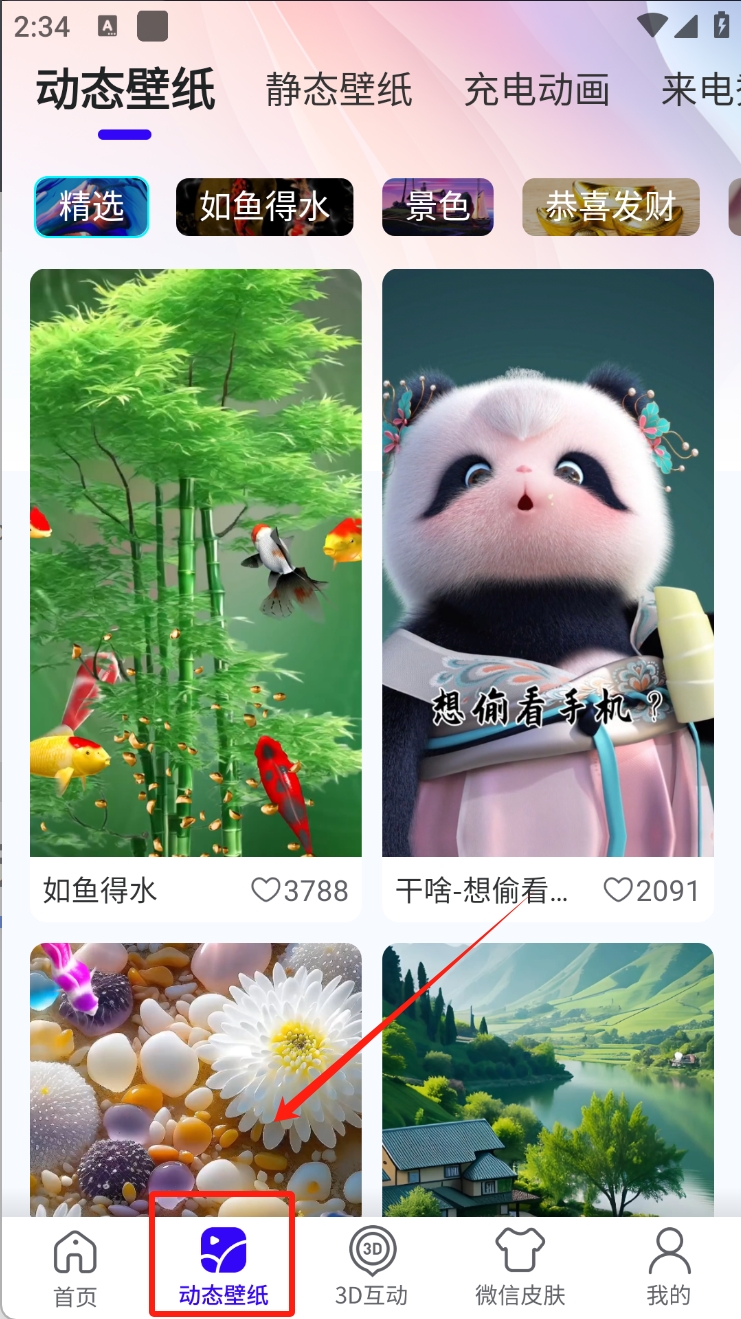
Task: Open the 我的 profile tab
Action: click(x=668, y=1268)
